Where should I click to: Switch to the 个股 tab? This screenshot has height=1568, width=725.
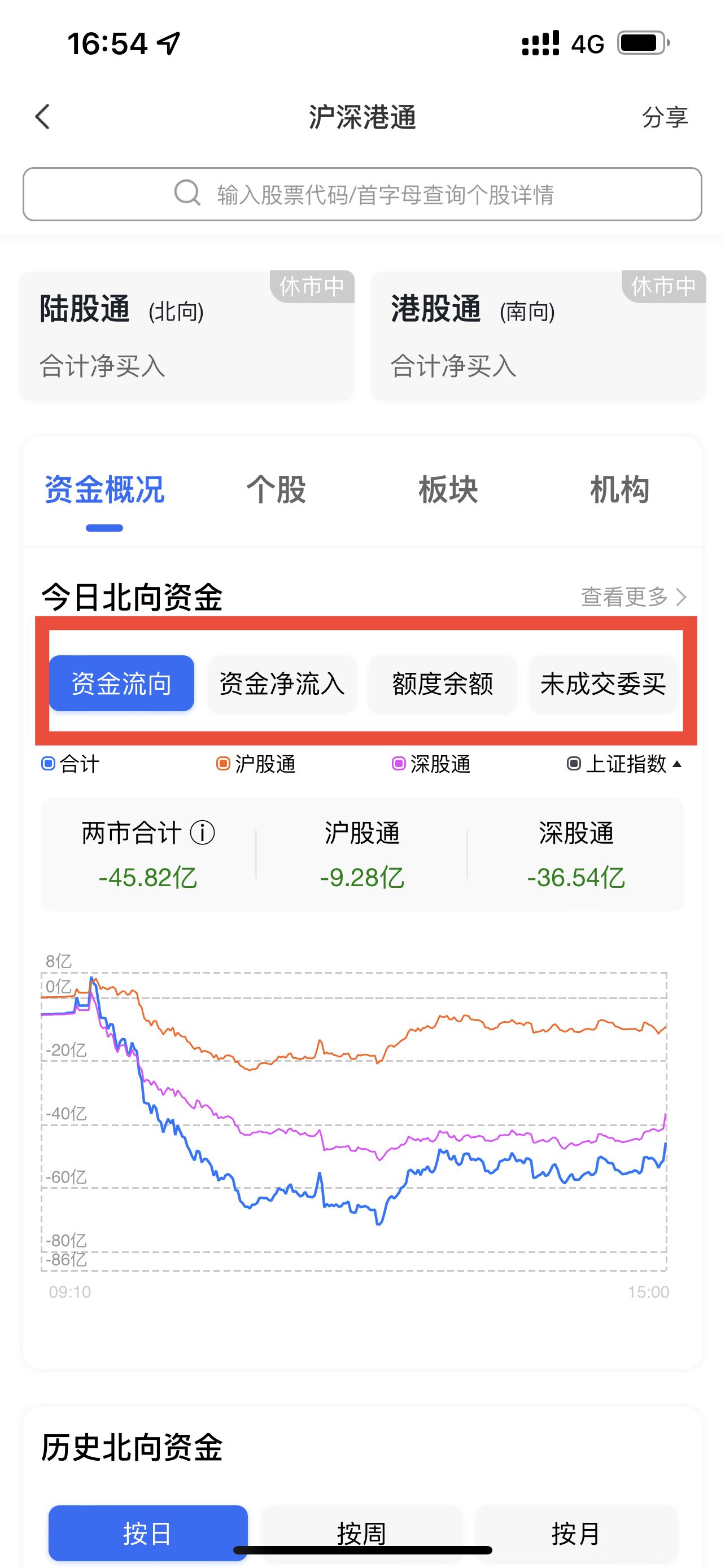pyautogui.click(x=276, y=490)
